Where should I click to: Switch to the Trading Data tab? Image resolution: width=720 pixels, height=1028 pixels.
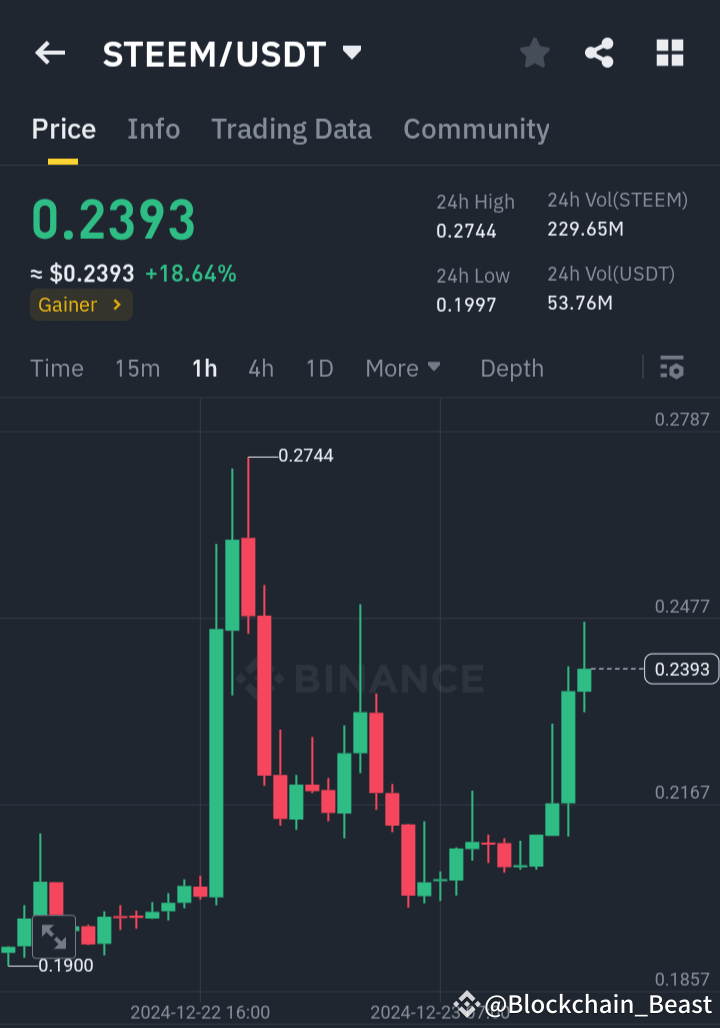pos(291,129)
